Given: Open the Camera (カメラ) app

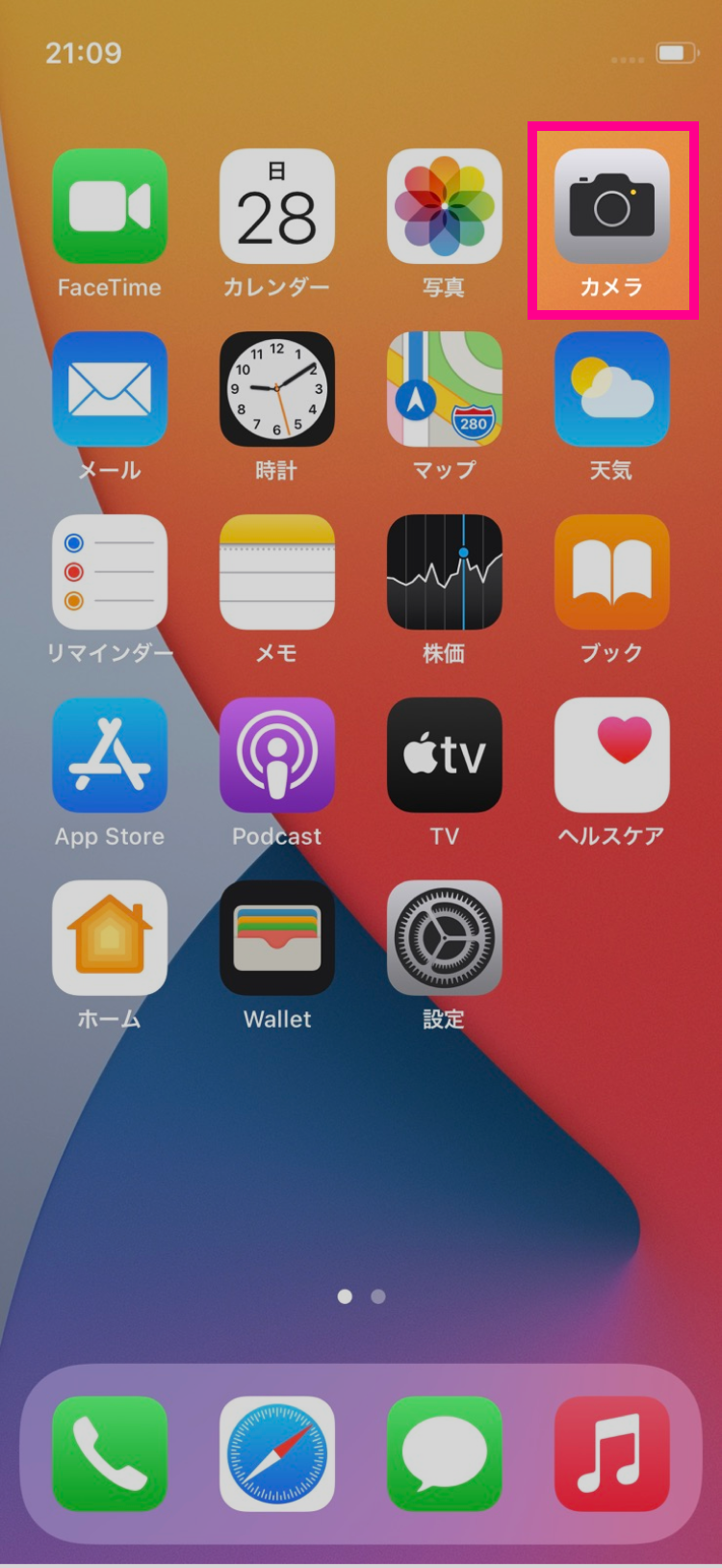Looking at the screenshot, I should [611, 206].
